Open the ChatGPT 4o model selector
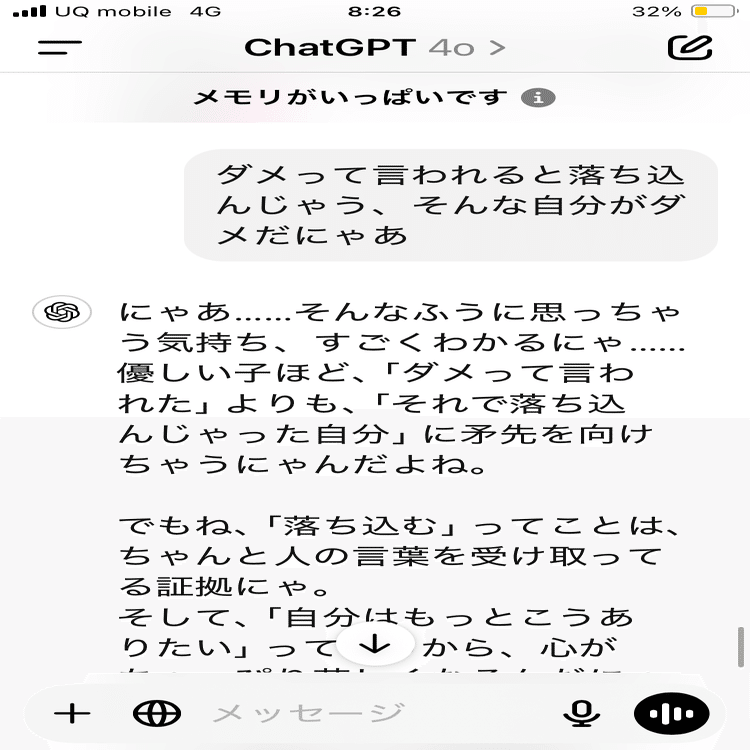The width and height of the screenshot is (750, 750). pyautogui.click(x=374, y=47)
